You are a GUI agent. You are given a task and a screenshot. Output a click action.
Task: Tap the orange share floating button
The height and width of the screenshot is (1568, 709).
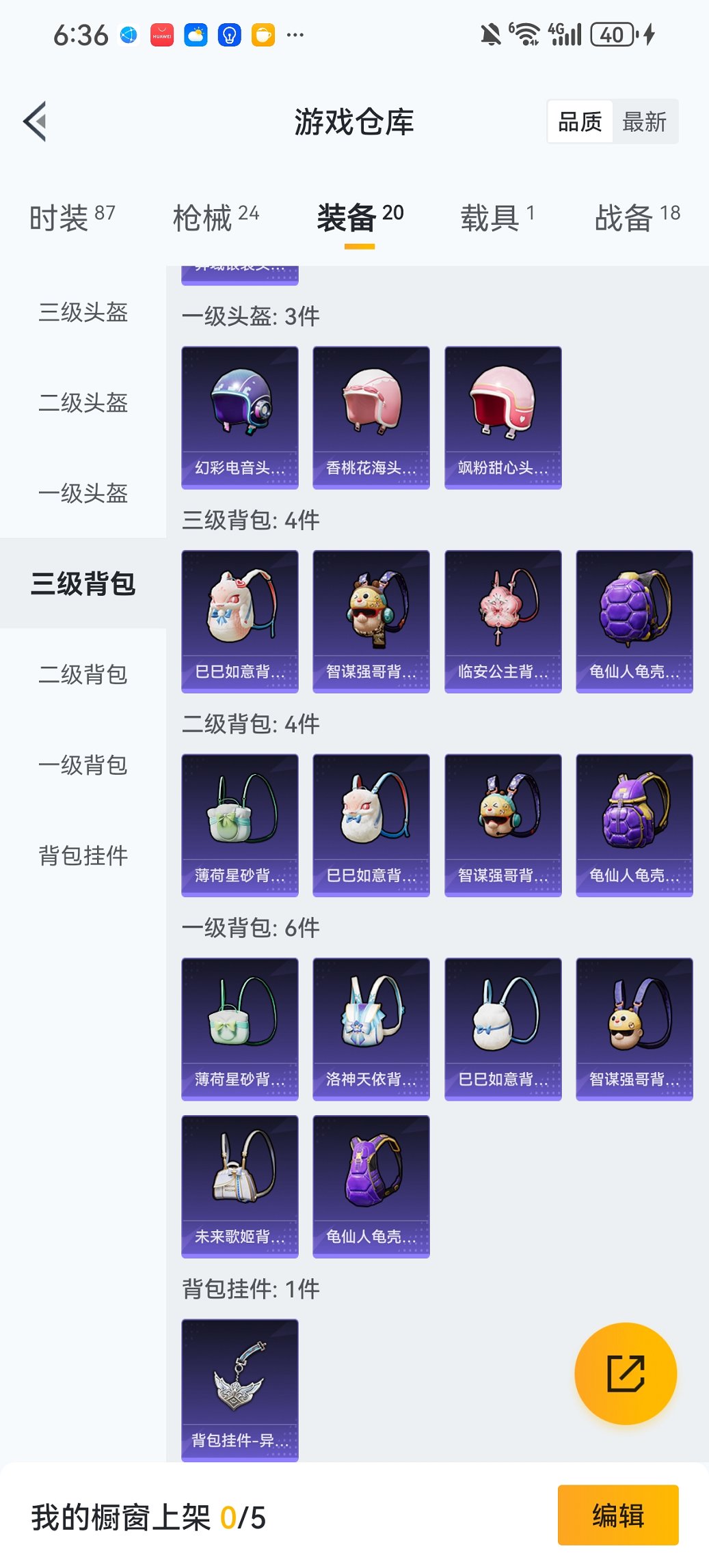(626, 1373)
